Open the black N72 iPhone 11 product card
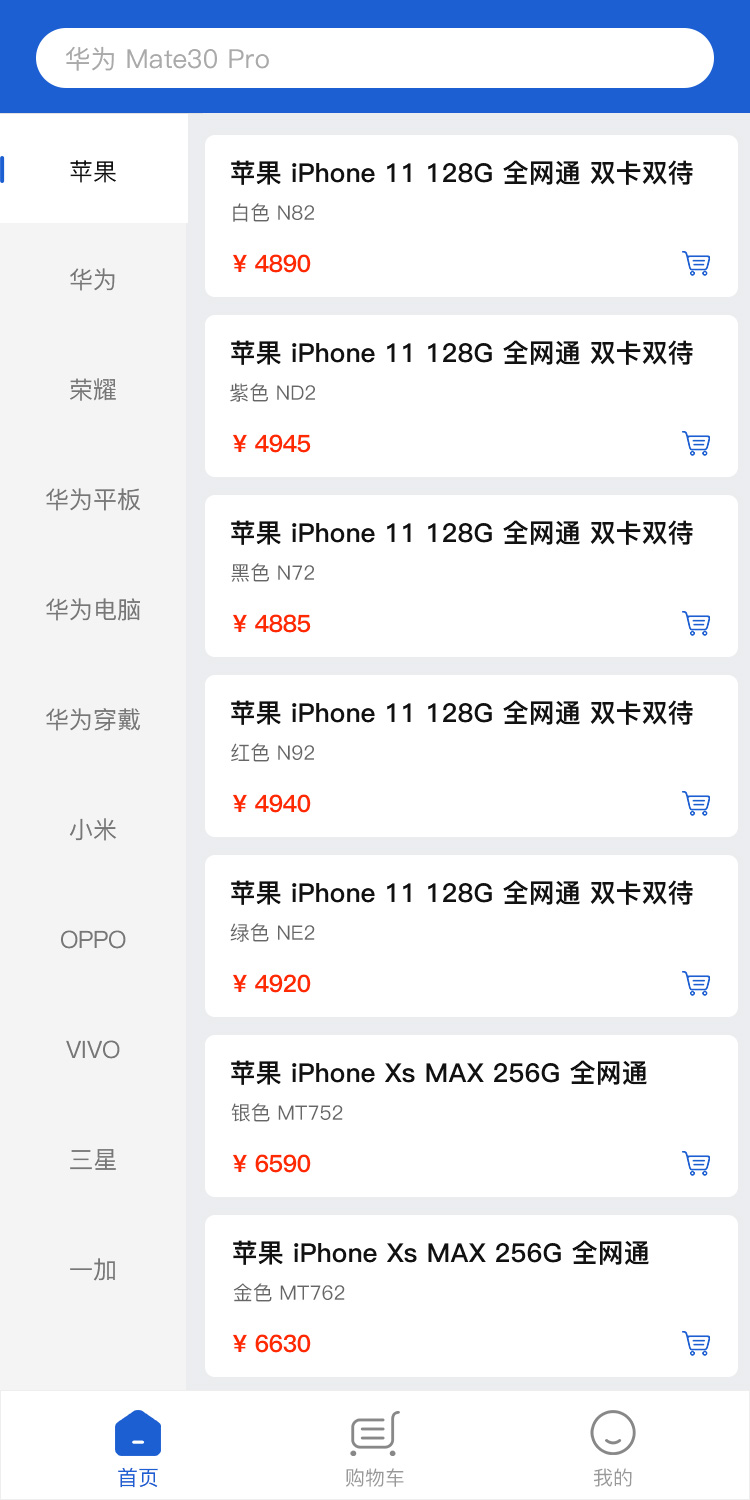This screenshot has height=1500, width=750. click(460, 560)
